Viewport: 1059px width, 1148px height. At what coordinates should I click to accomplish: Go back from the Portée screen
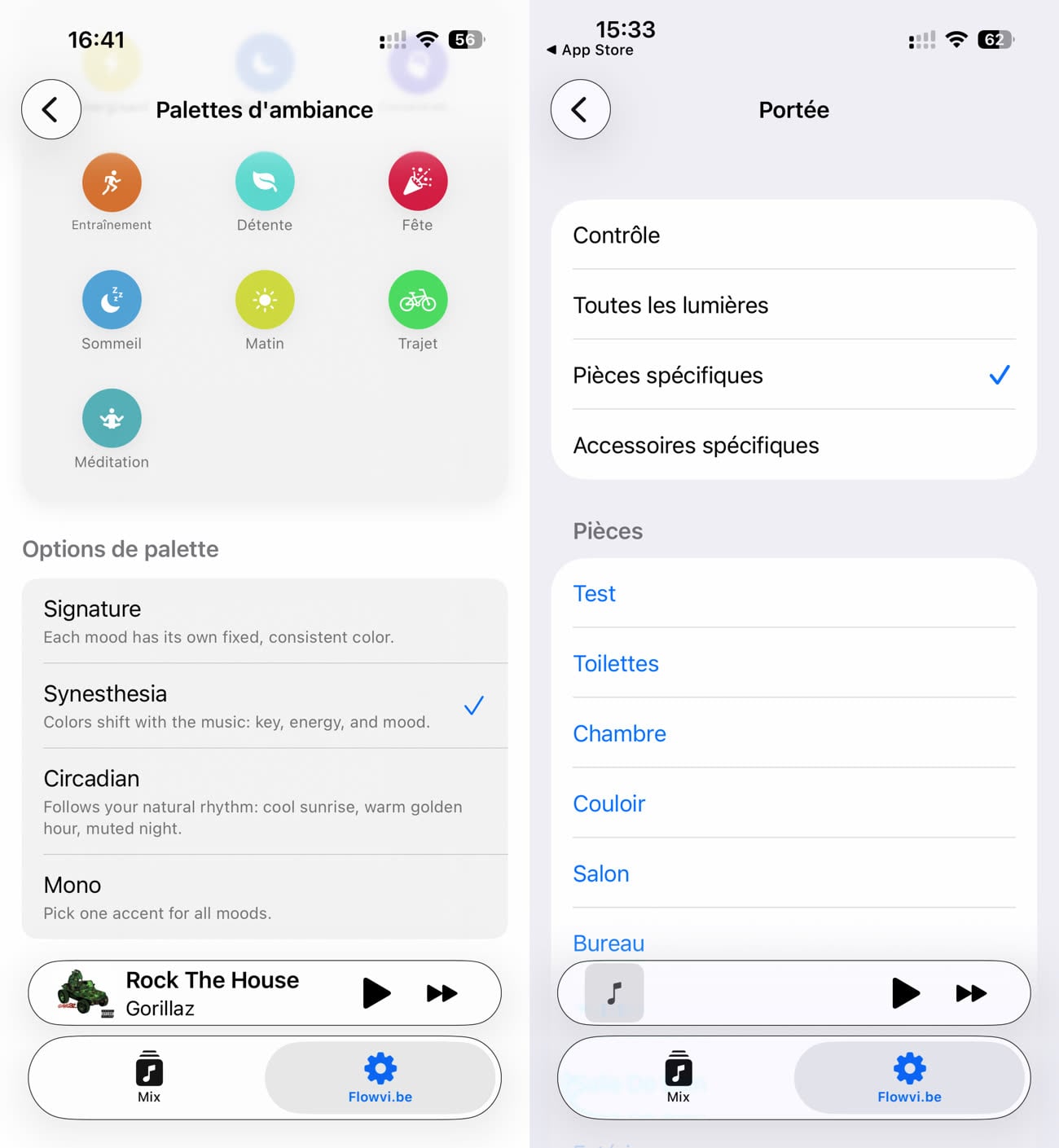[580, 109]
